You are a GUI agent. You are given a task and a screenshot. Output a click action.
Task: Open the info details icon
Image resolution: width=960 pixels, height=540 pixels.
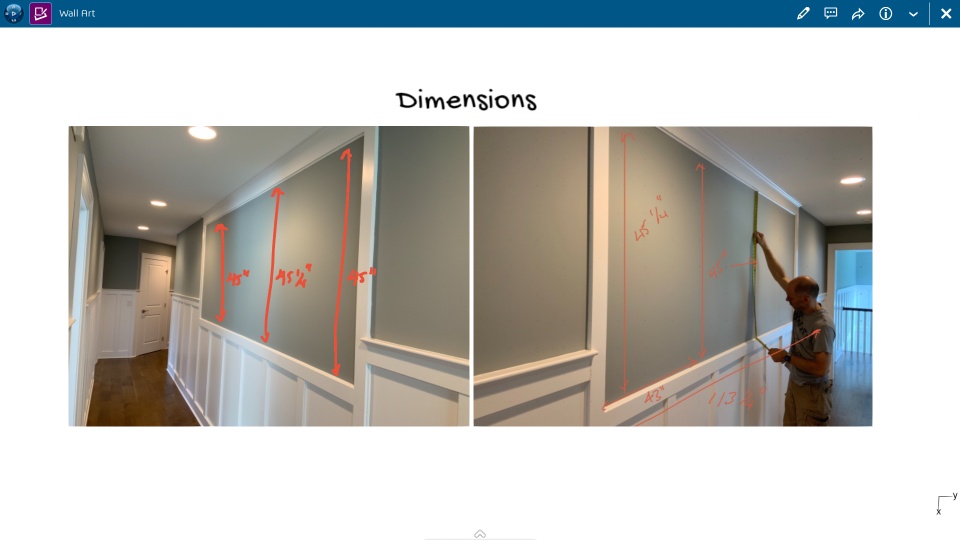[886, 14]
